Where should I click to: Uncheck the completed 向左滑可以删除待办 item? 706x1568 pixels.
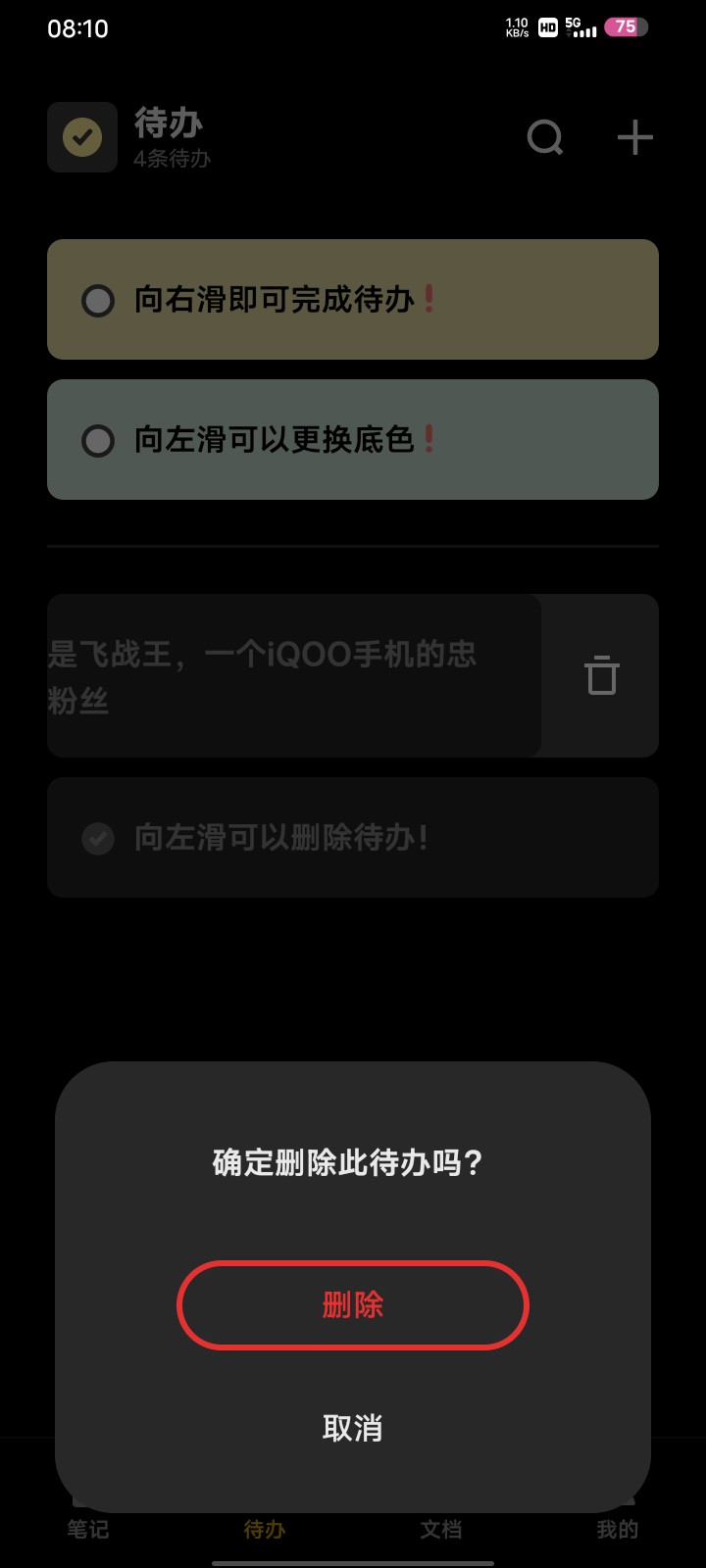[x=97, y=838]
